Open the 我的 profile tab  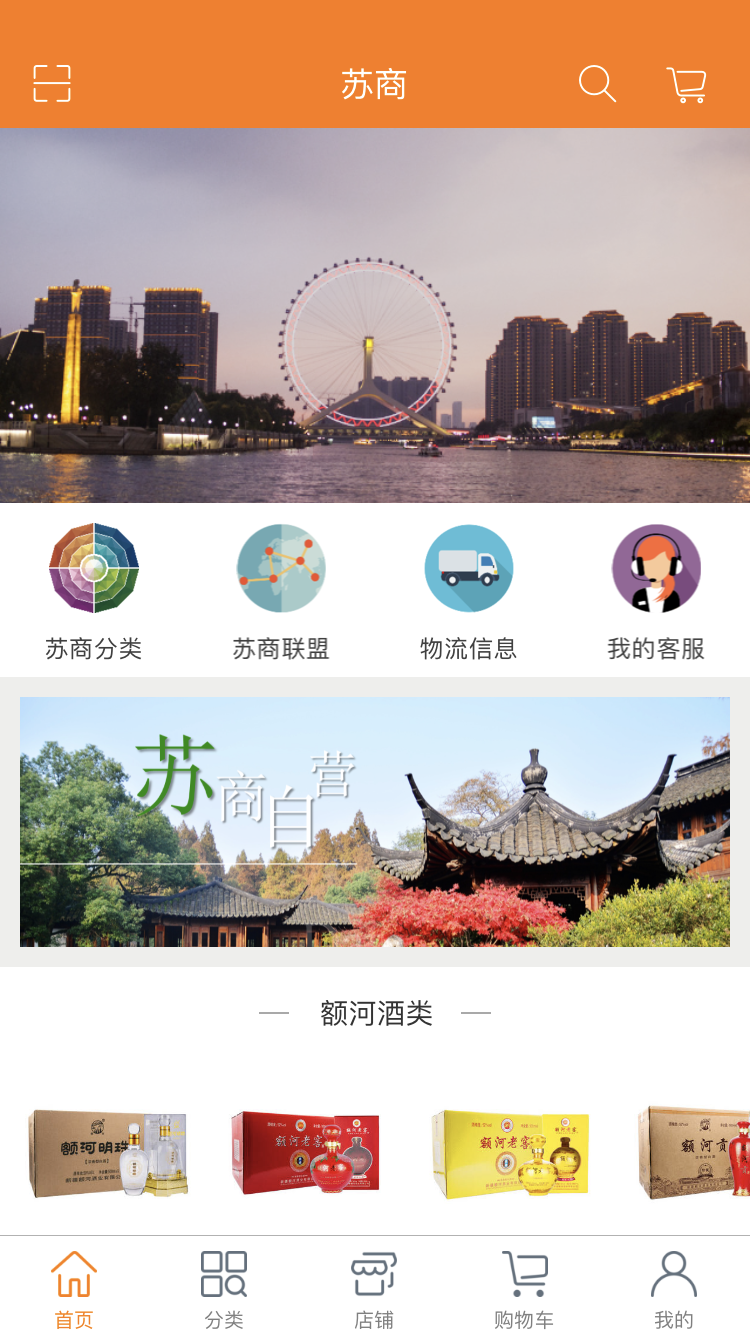(x=674, y=1288)
